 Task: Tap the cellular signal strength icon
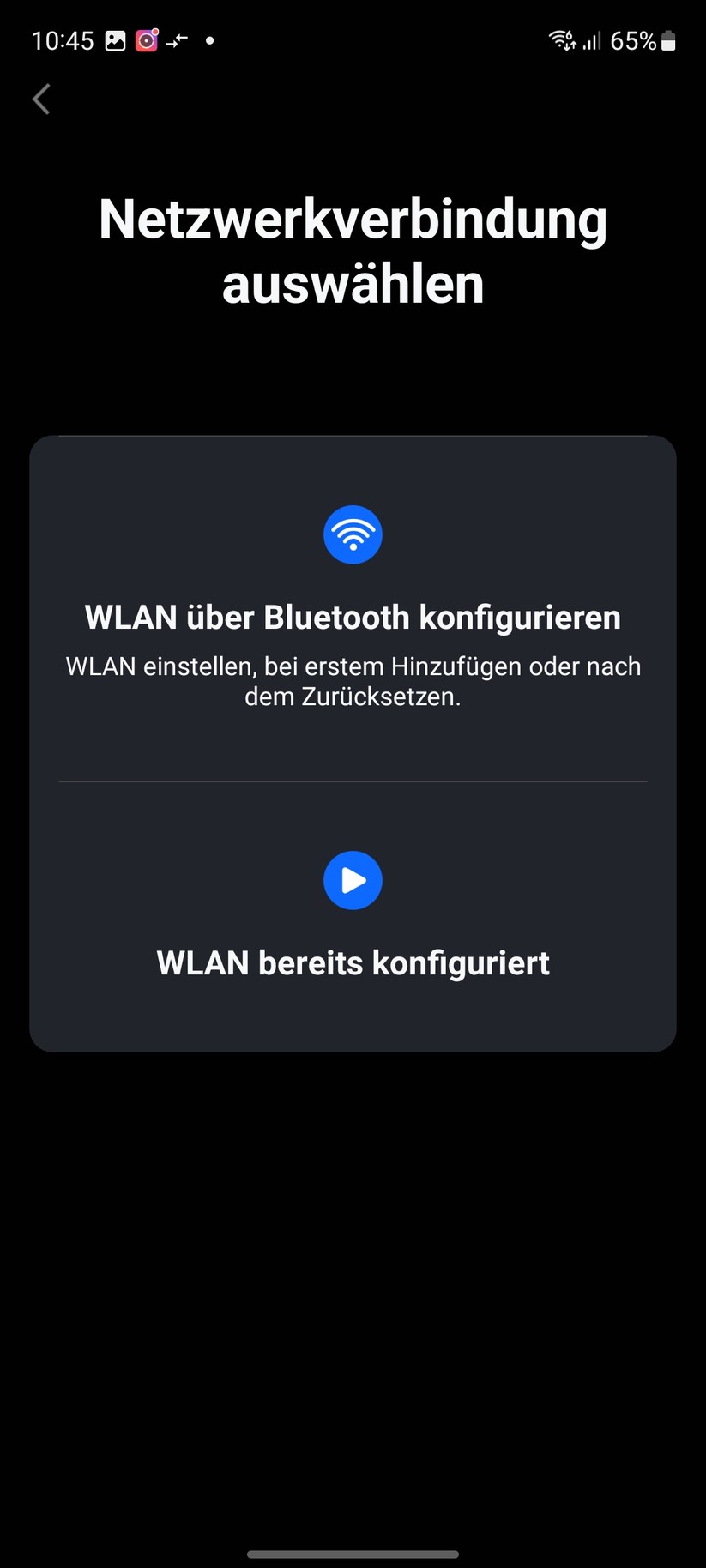point(592,39)
